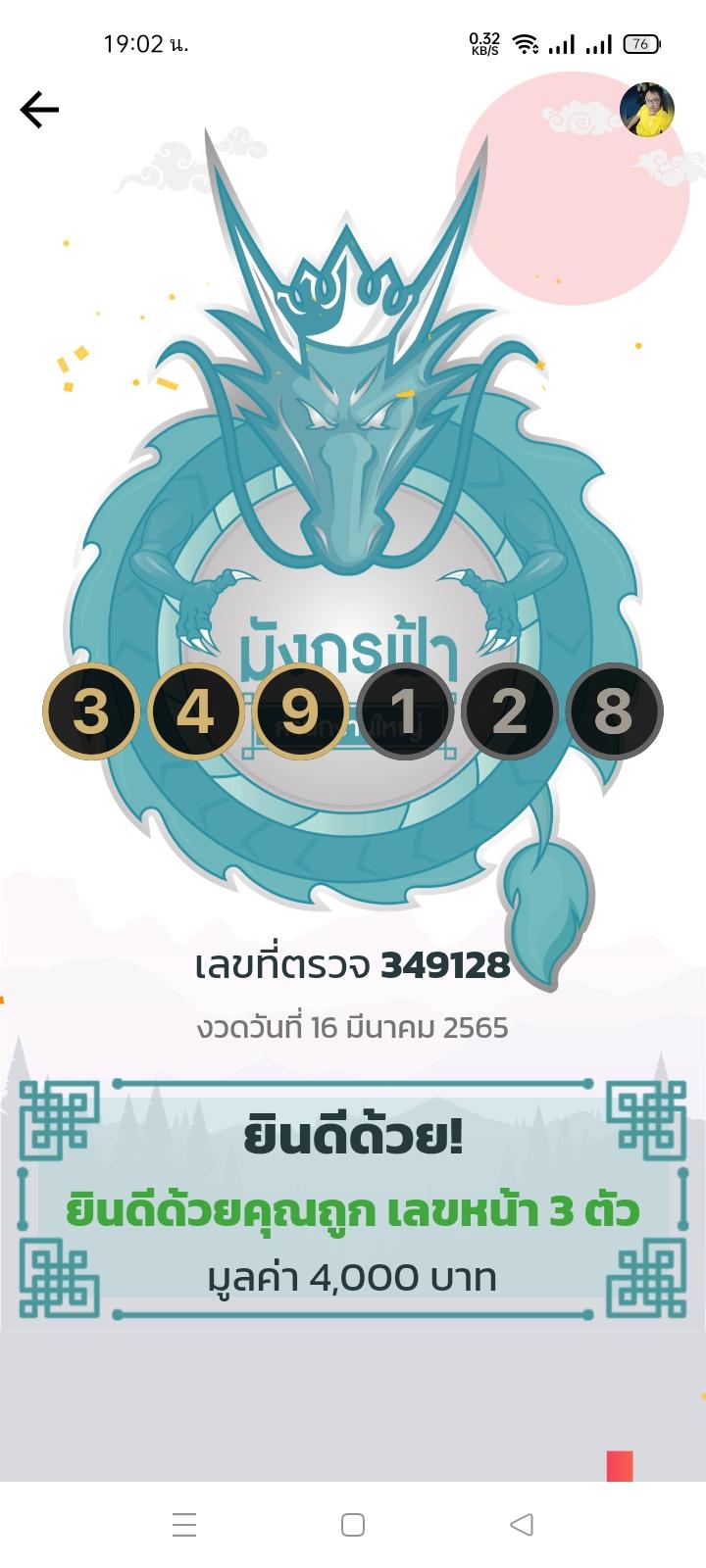Open the recent apps view

point(184,1524)
